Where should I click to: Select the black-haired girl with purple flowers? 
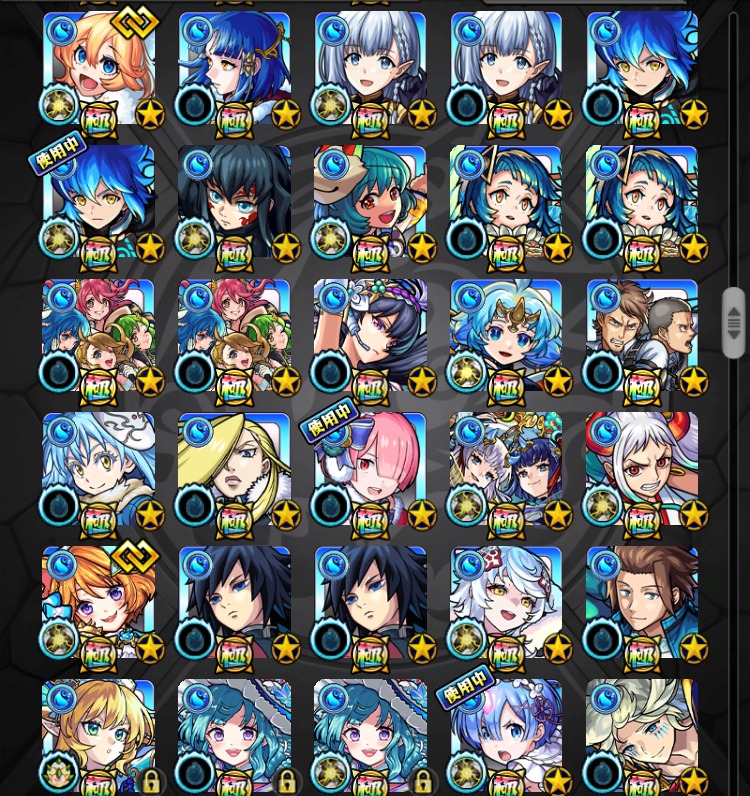pos(370,335)
